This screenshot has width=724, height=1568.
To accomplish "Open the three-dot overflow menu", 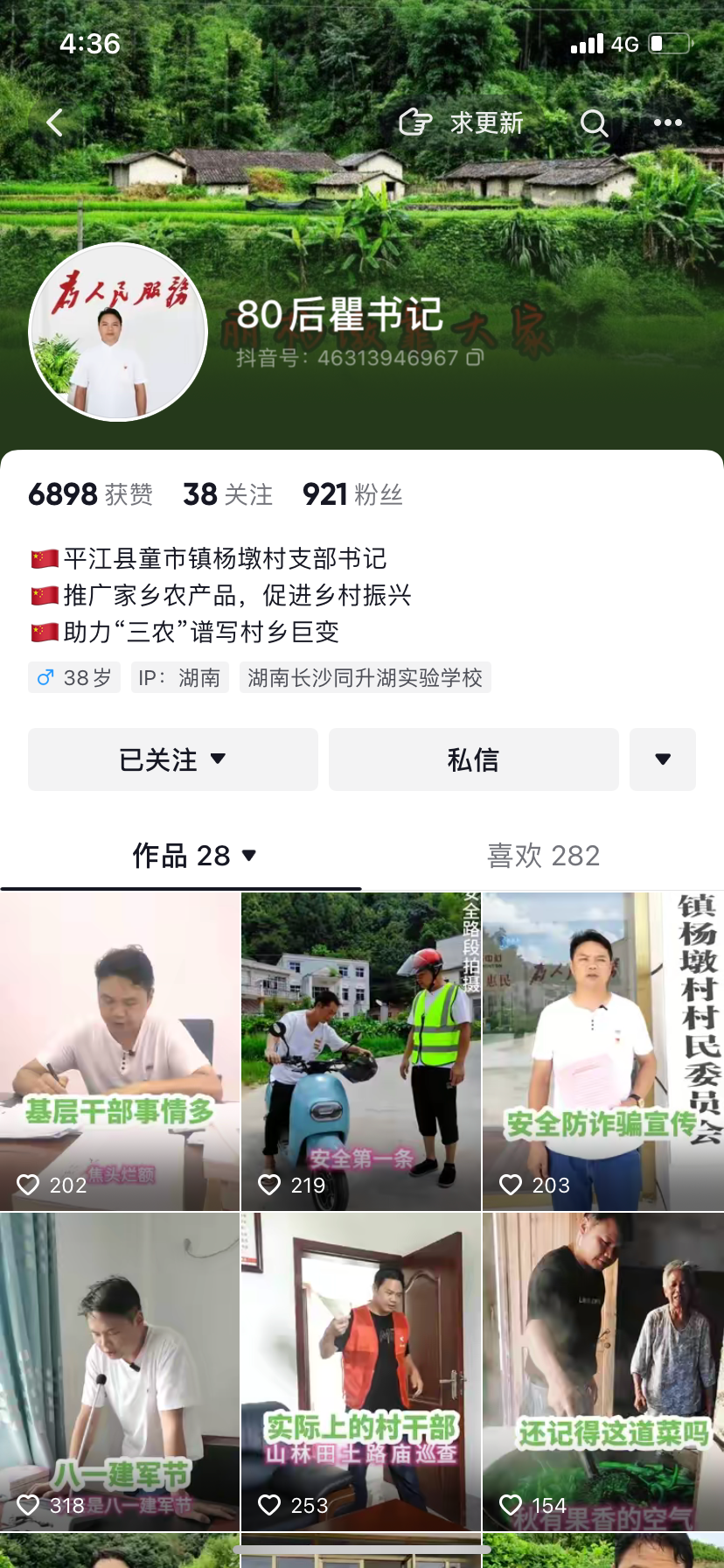I will (x=667, y=122).
